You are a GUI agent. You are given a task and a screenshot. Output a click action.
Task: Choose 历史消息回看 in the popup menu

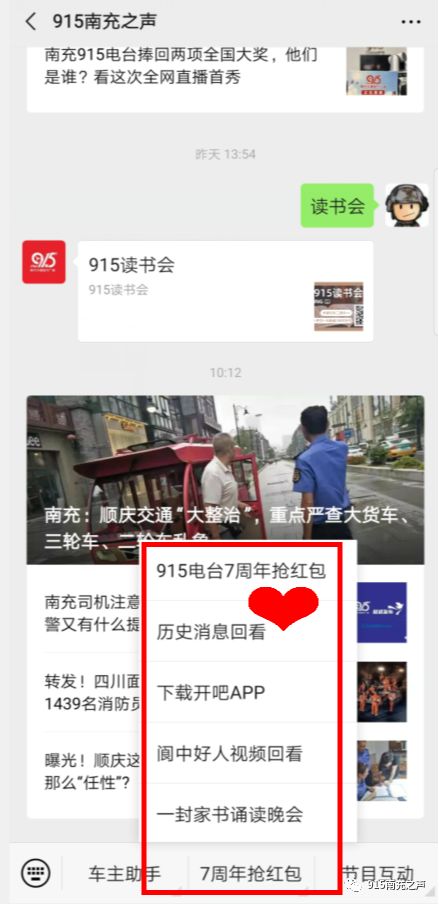click(241, 631)
